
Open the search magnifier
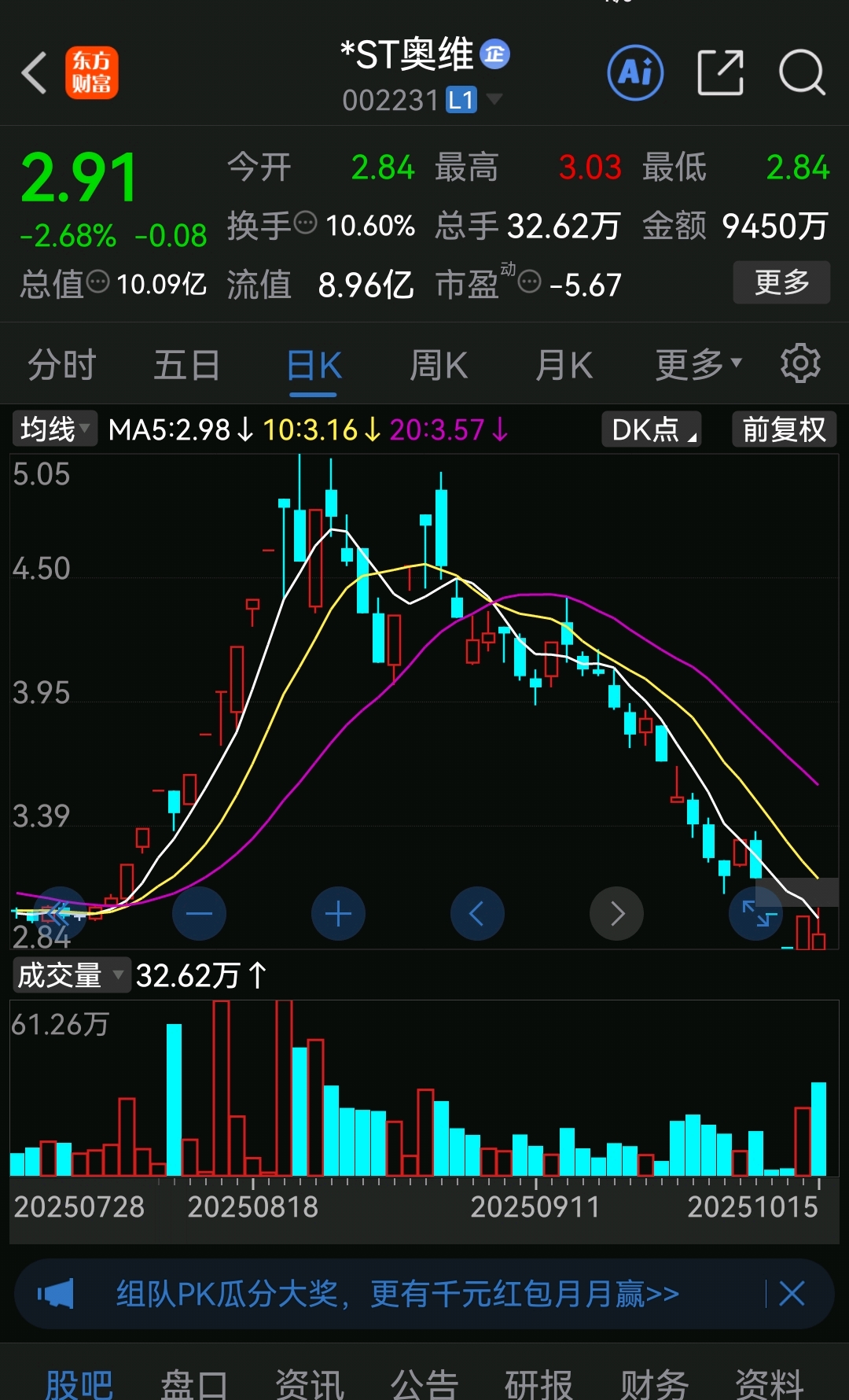coord(802,72)
